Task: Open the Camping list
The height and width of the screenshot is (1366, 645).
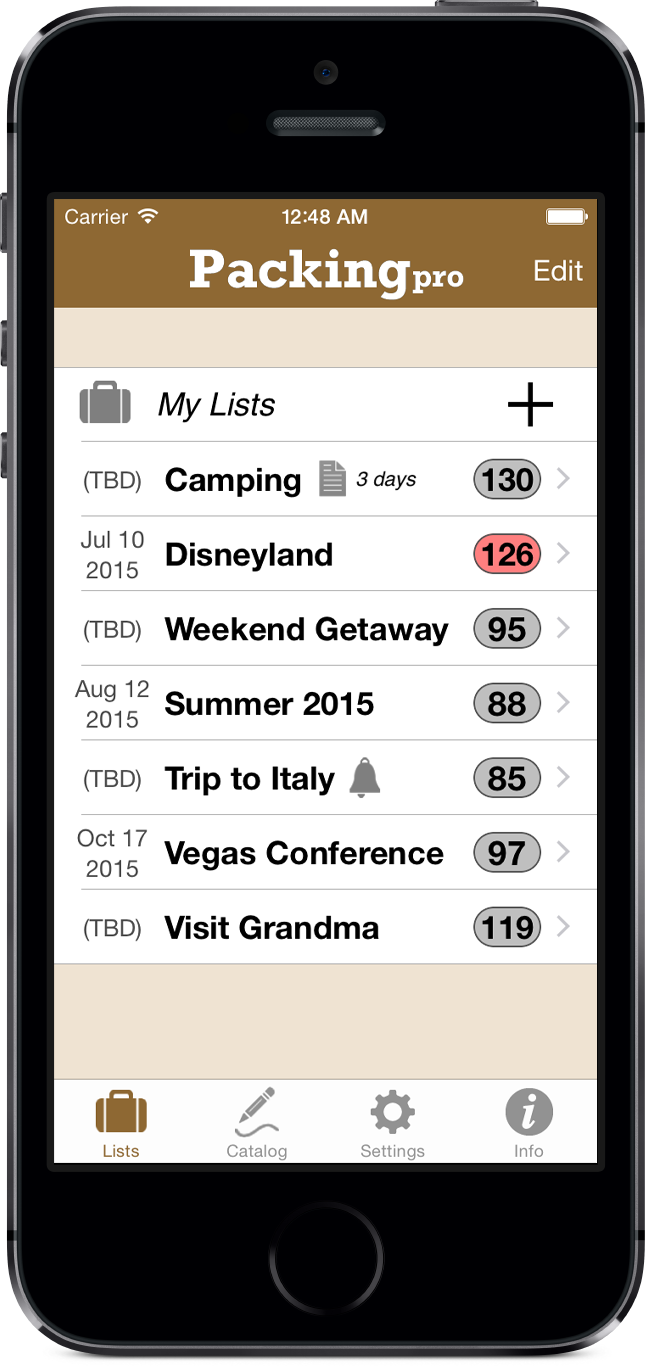Action: tap(233, 480)
